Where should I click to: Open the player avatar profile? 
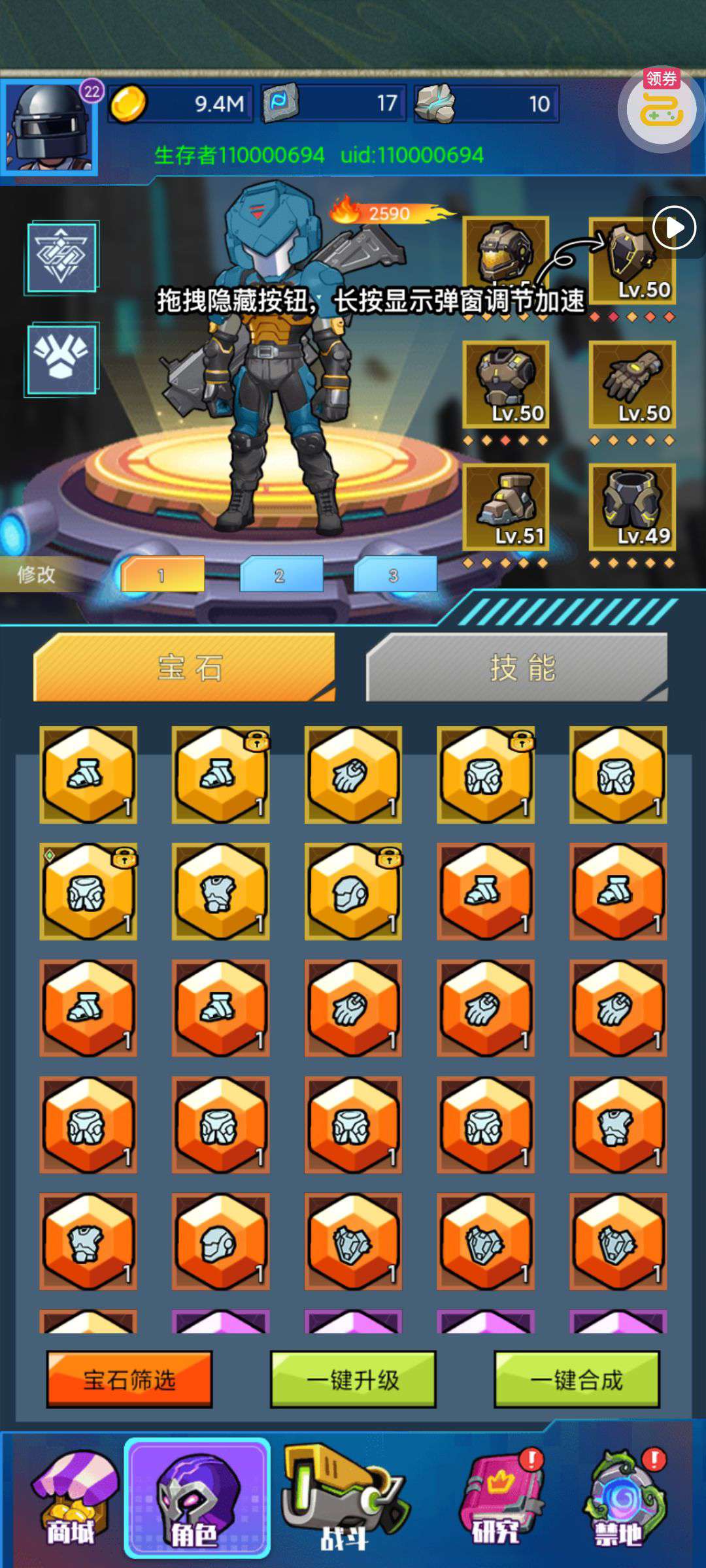[x=50, y=127]
